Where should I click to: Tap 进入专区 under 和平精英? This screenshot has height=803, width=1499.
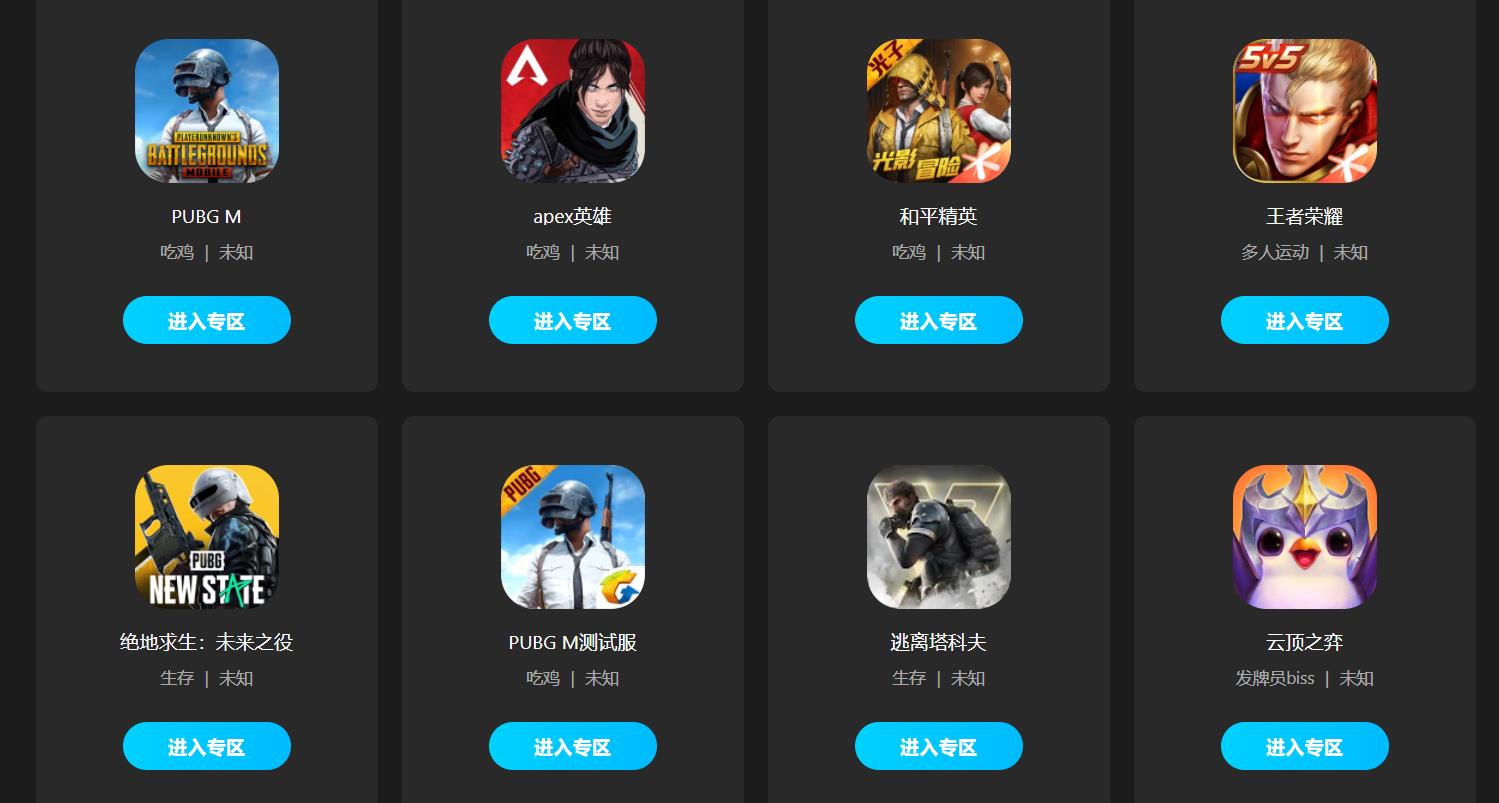tap(939, 321)
